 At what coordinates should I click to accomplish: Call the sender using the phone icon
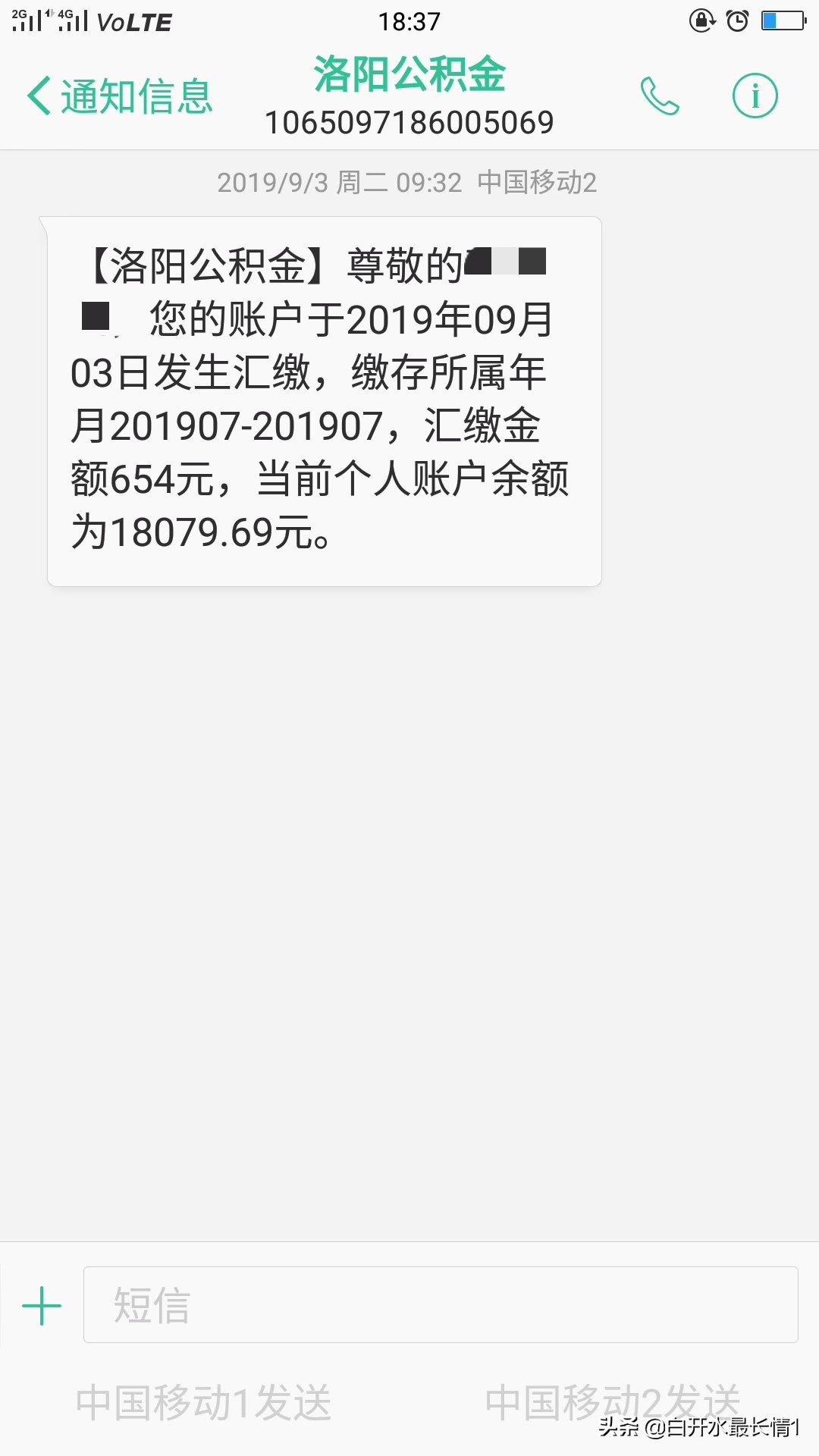[x=659, y=96]
